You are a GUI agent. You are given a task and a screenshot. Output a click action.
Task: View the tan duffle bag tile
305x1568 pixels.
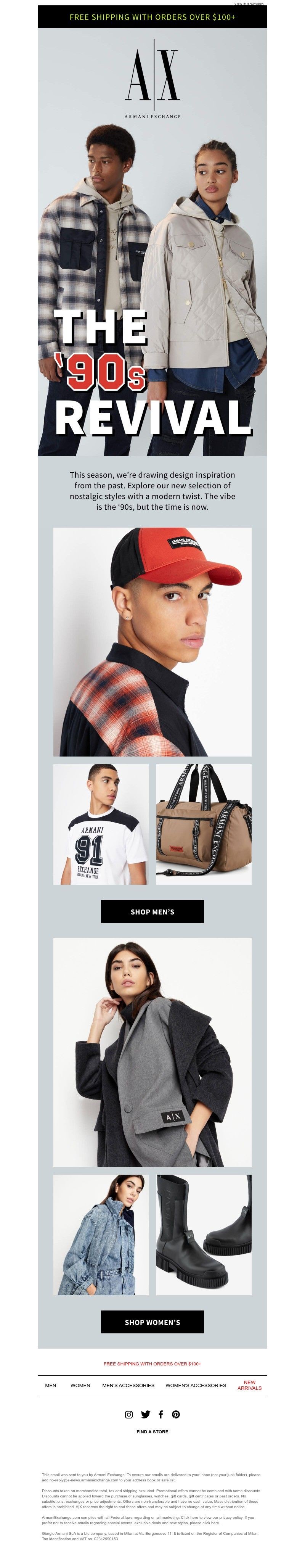[x=204, y=824]
